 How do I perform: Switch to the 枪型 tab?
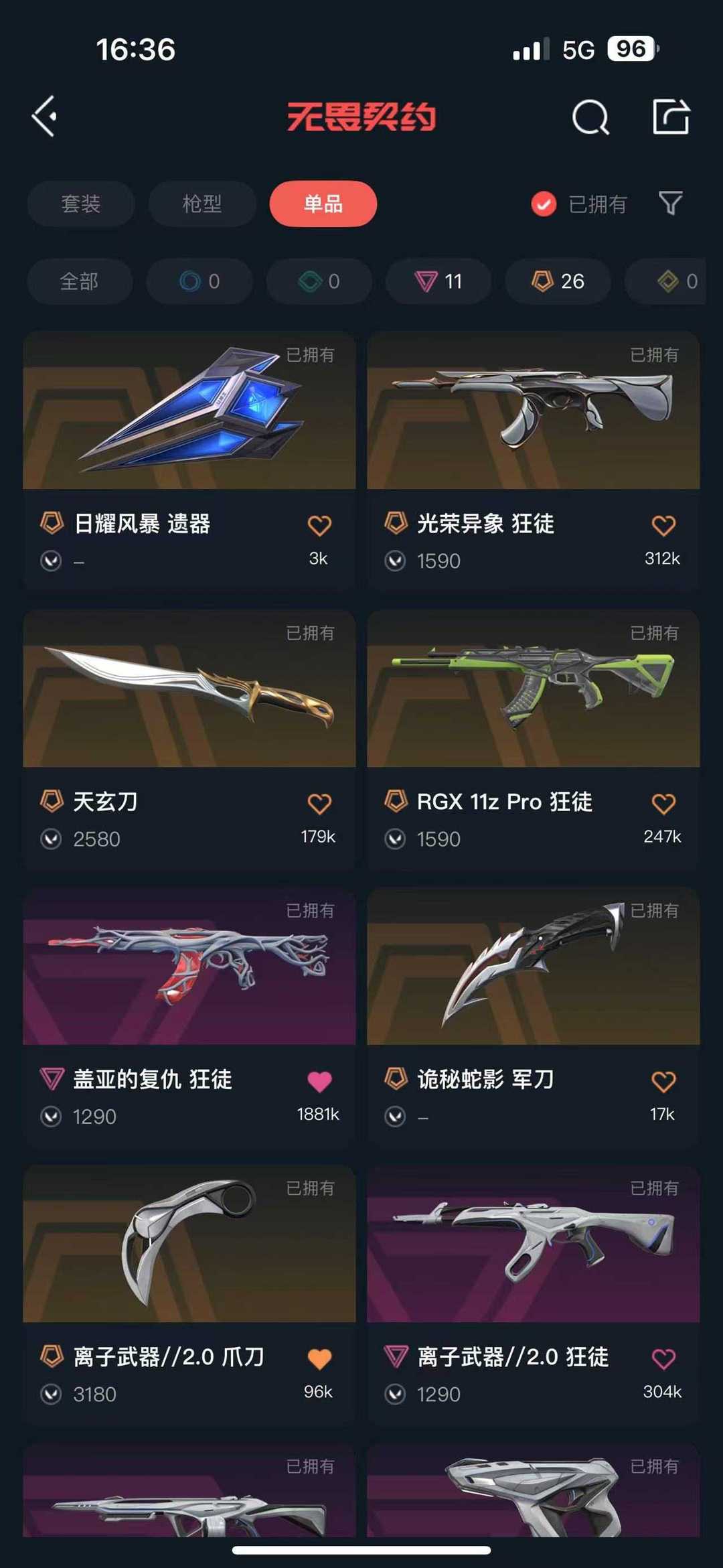202,204
